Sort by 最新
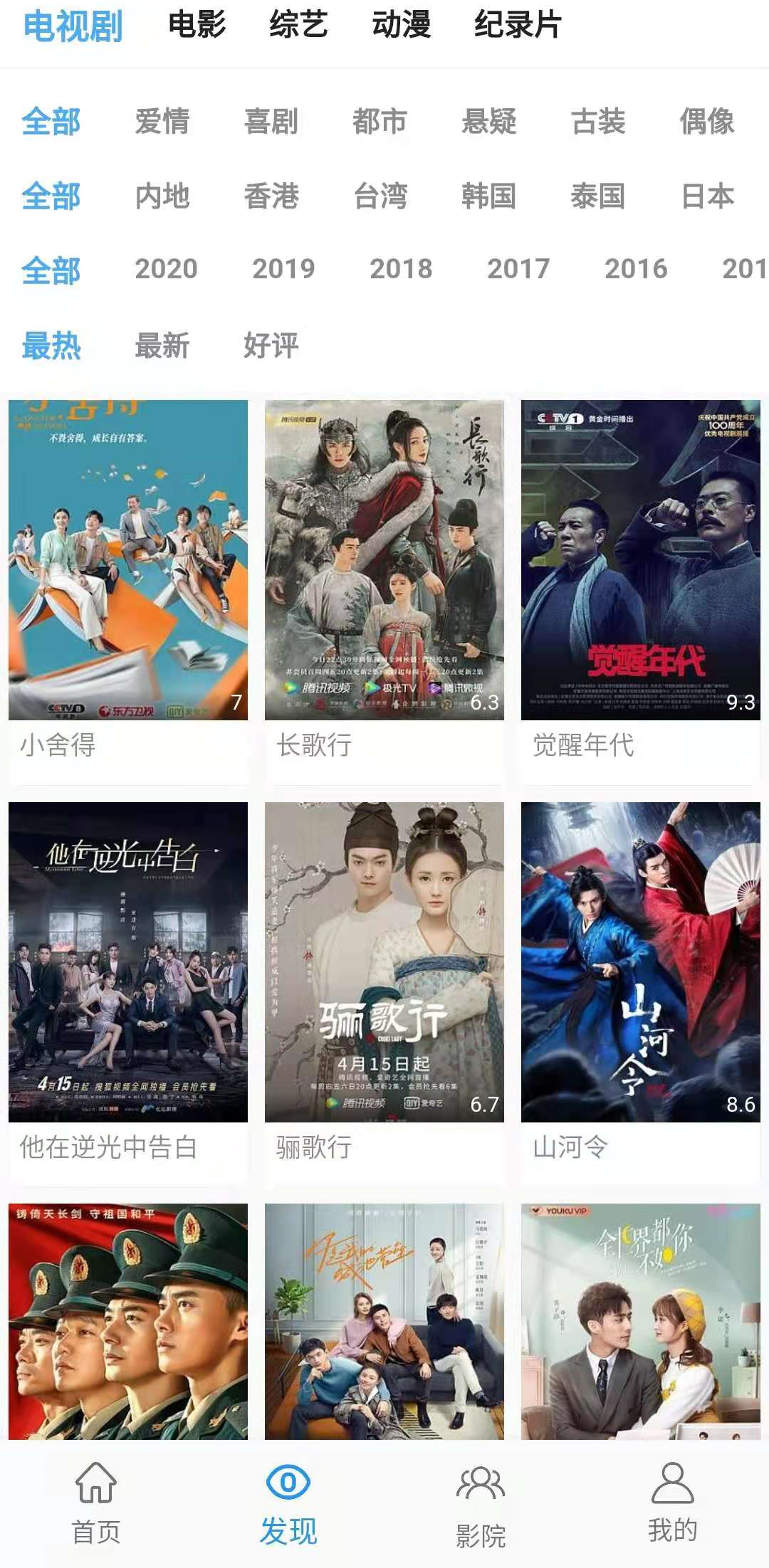 162,347
